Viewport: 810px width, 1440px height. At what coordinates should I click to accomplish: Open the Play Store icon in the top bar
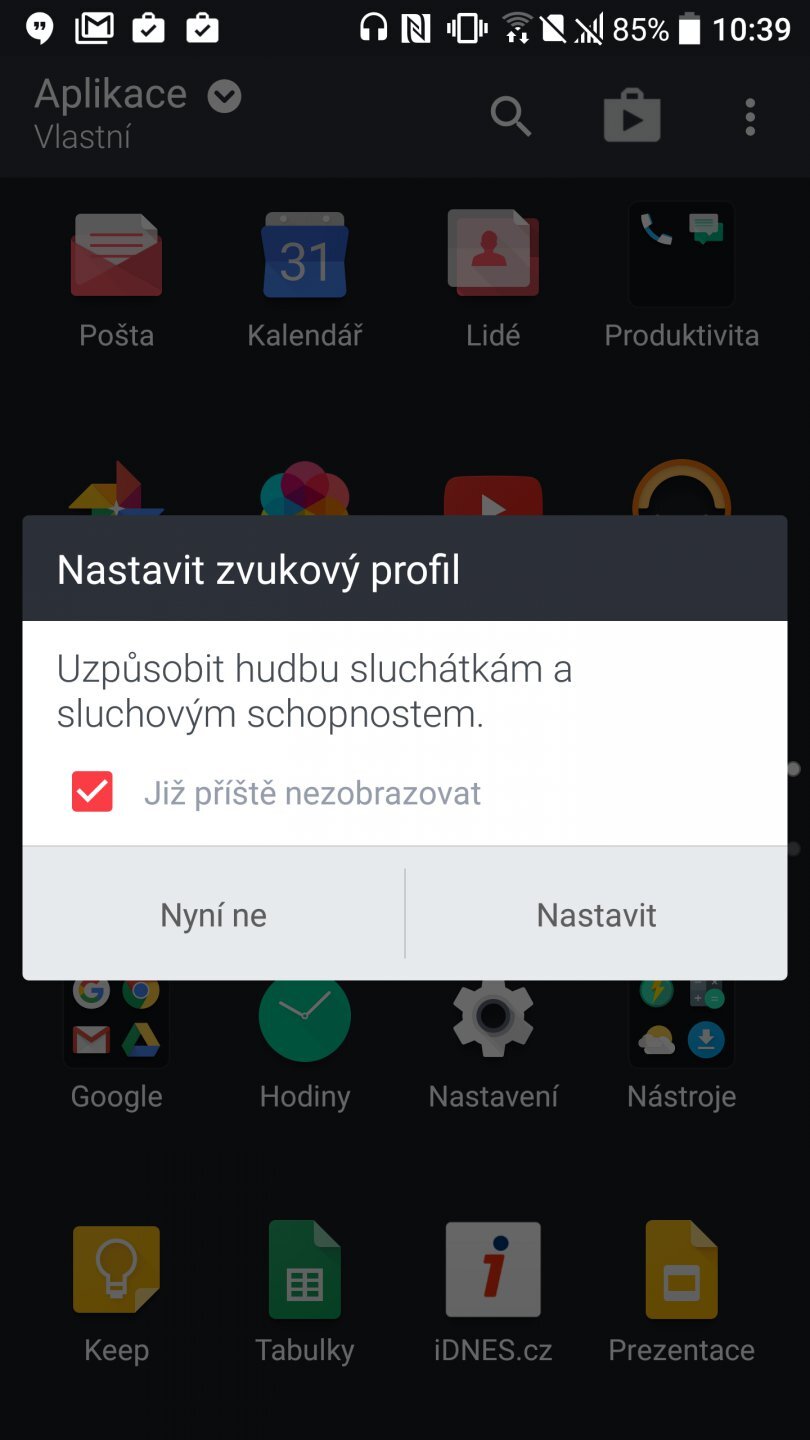631,116
